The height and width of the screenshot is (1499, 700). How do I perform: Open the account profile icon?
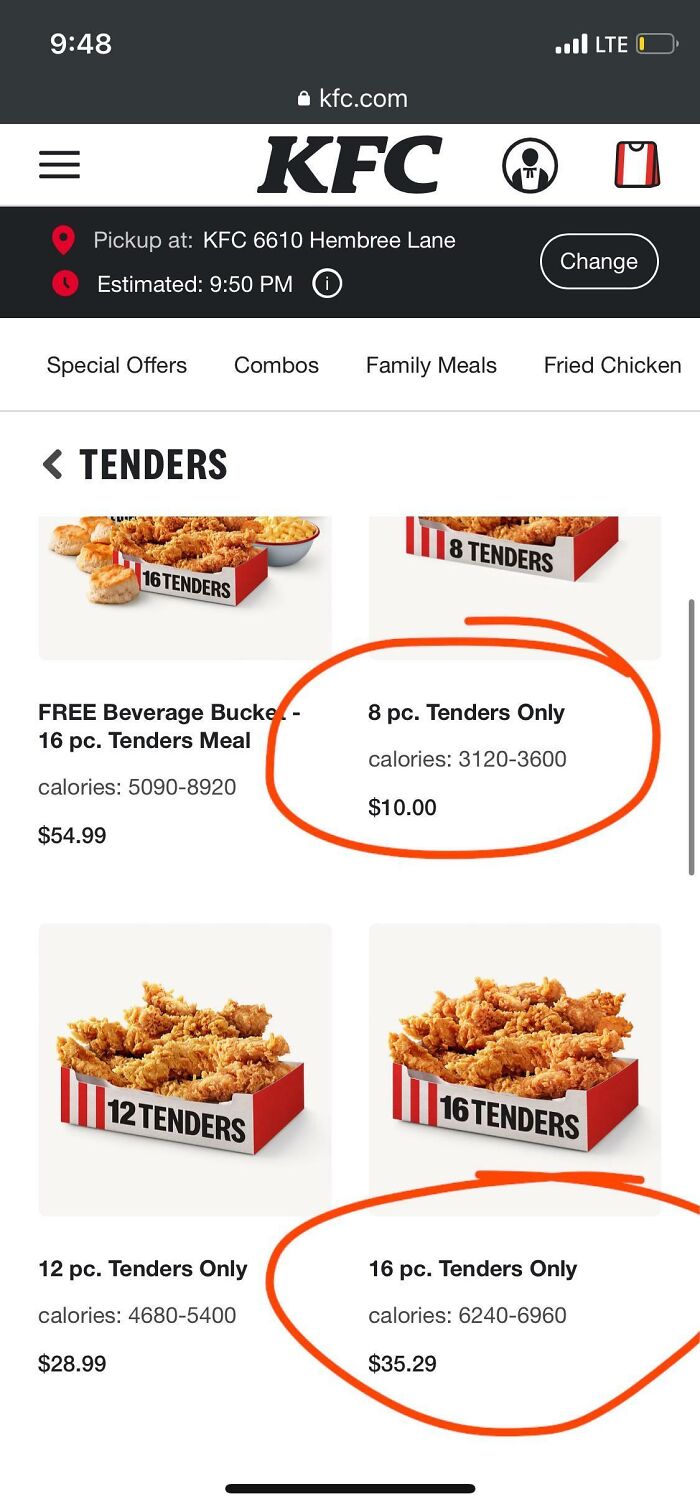529,166
